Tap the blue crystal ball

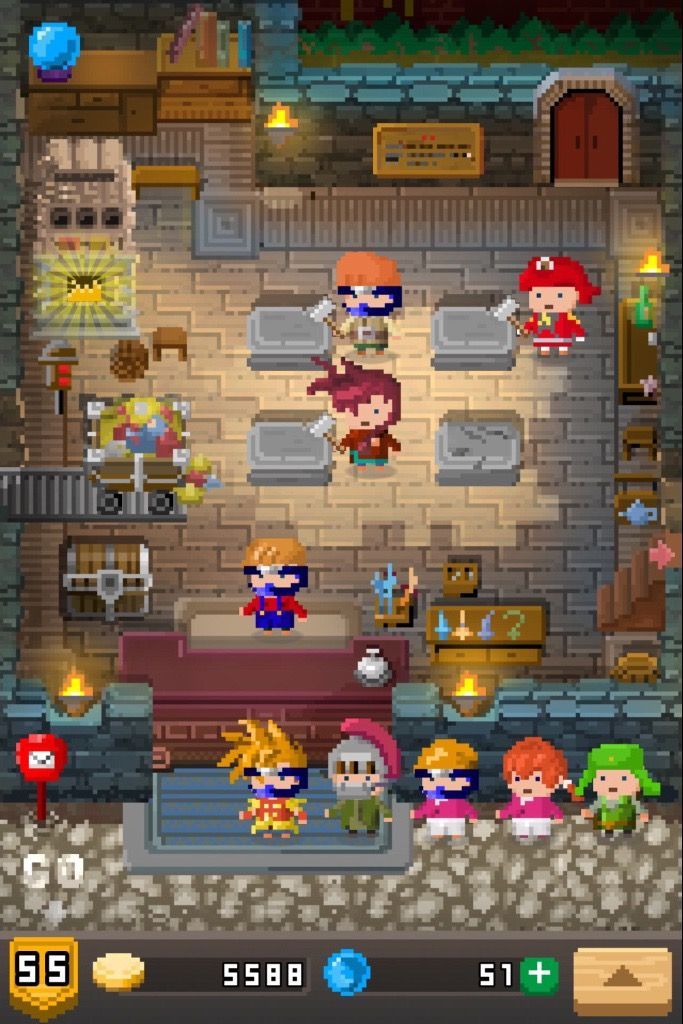click(x=55, y=47)
